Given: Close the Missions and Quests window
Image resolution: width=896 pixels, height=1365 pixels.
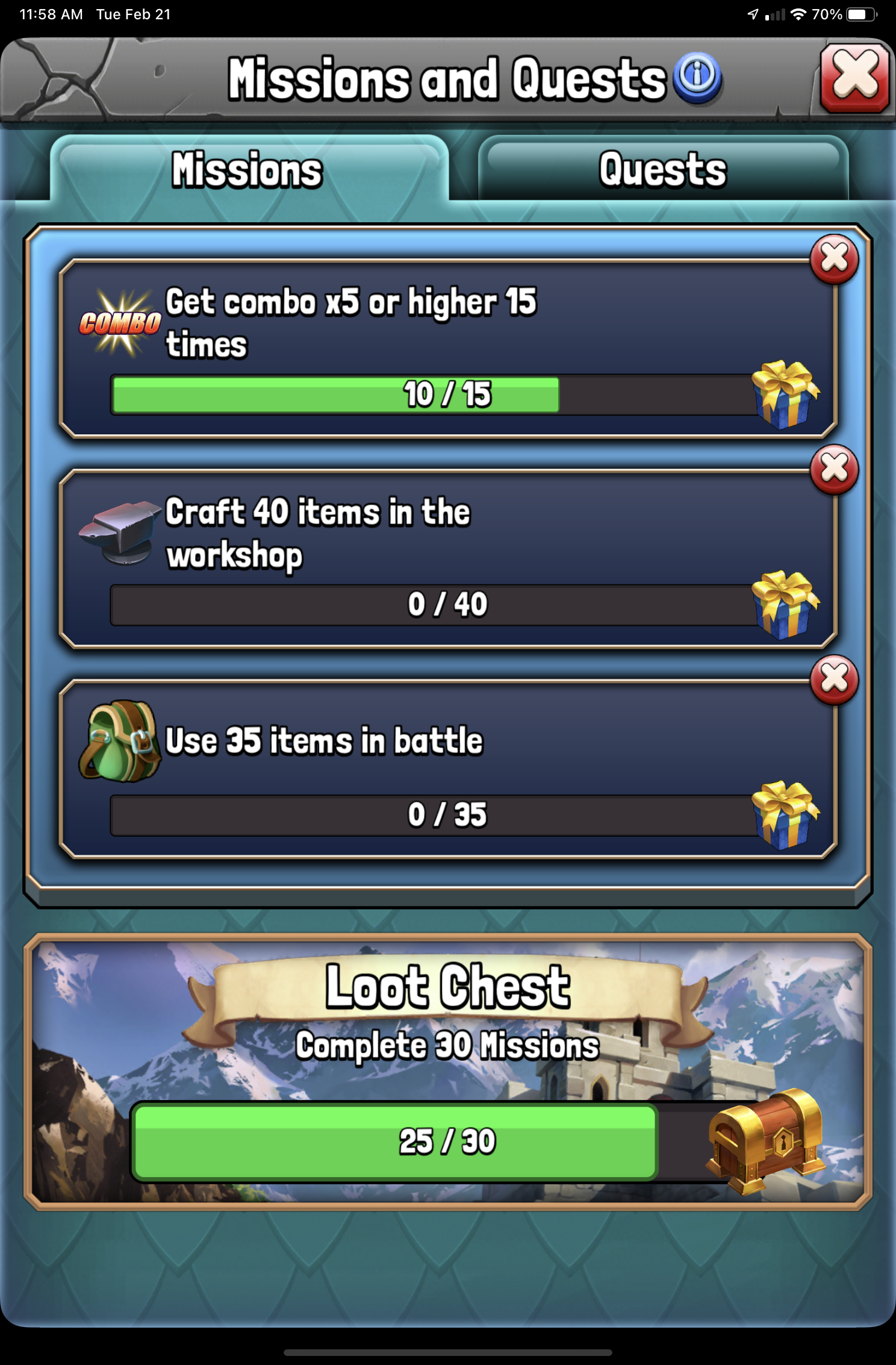Looking at the screenshot, I should [x=854, y=78].
